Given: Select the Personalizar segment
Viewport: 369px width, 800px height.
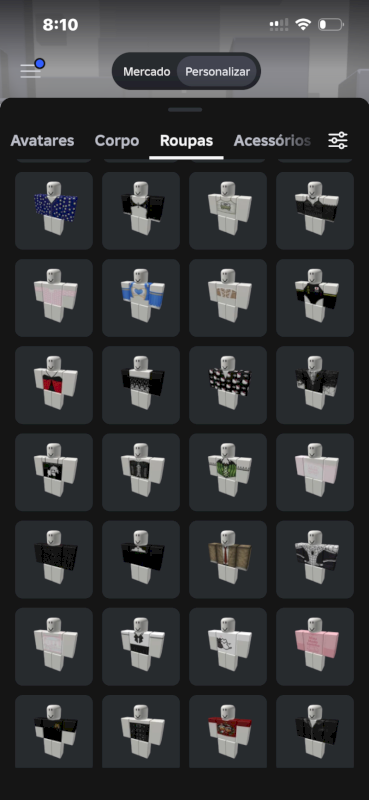Looking at the screenshot, I should coord(217,71).
